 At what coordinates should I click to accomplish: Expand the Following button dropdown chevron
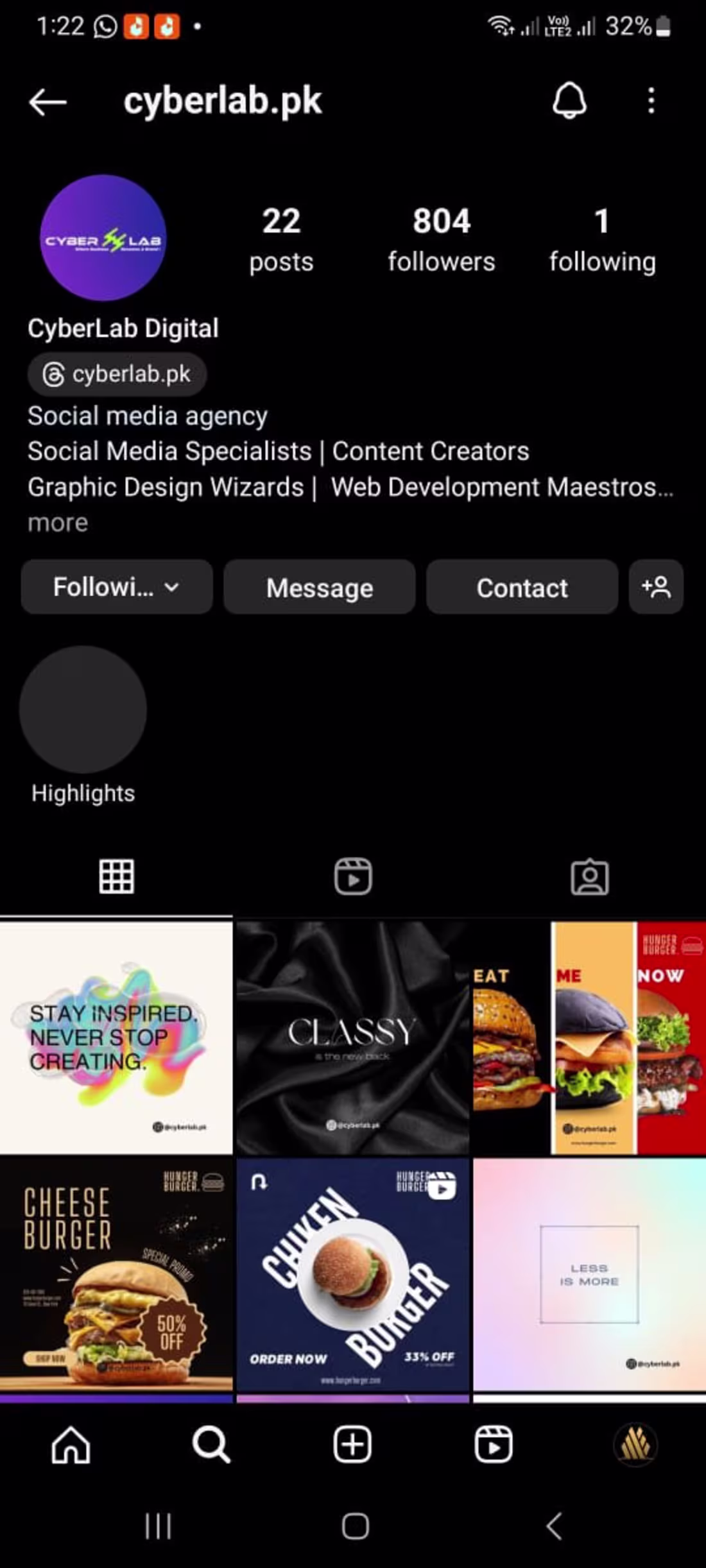coord(172,587)
